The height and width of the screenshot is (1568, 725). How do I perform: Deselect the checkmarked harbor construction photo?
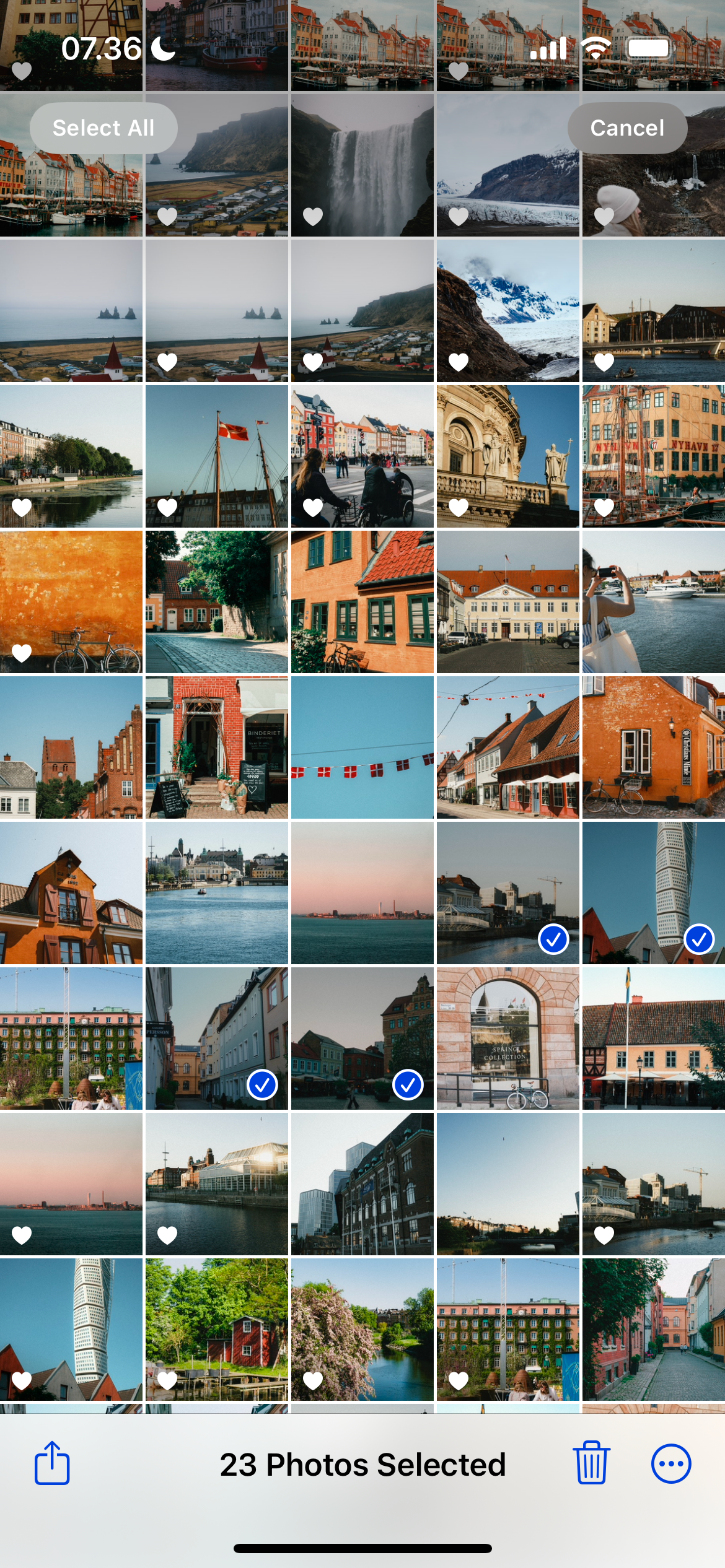click(x=553, y=940)
